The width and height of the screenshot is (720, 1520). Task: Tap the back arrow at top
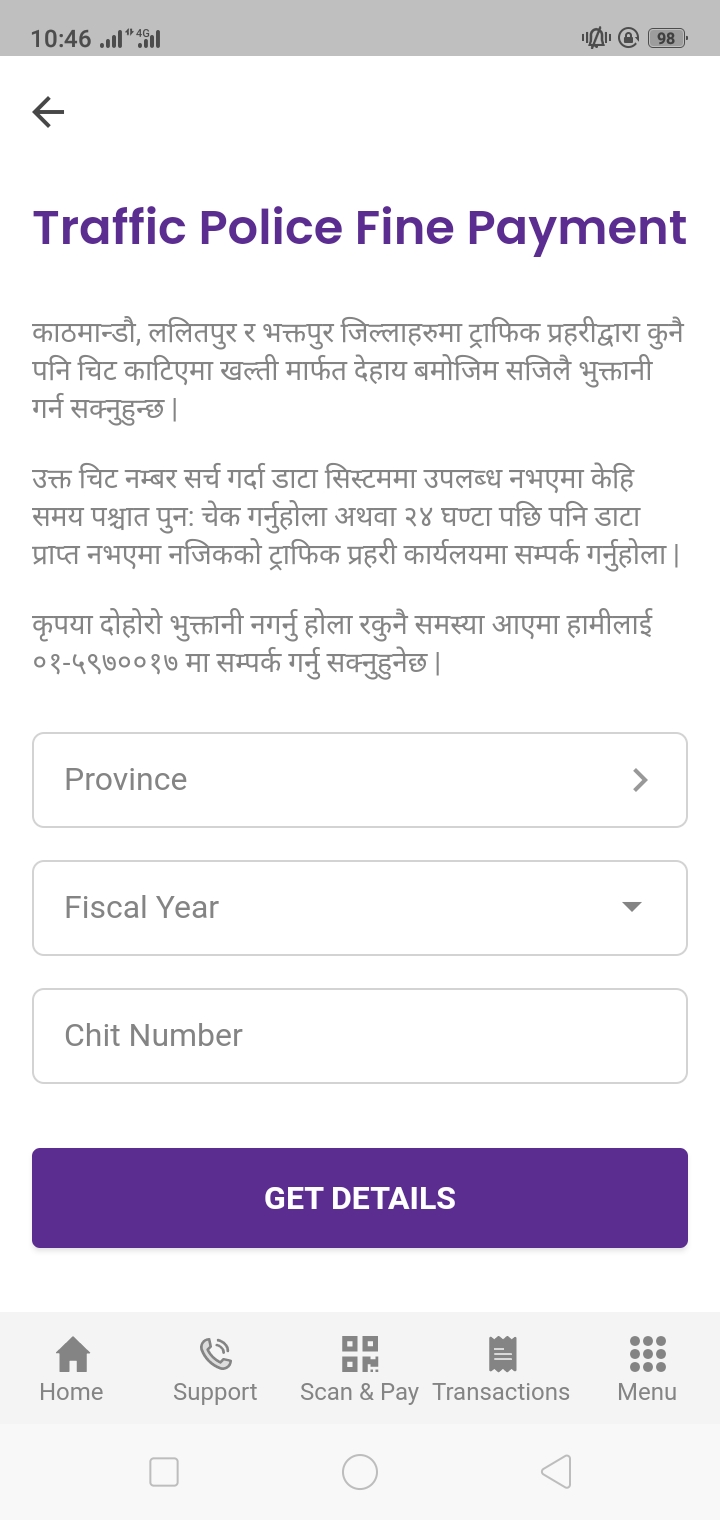pyautogui.click(x=47, y=111)
